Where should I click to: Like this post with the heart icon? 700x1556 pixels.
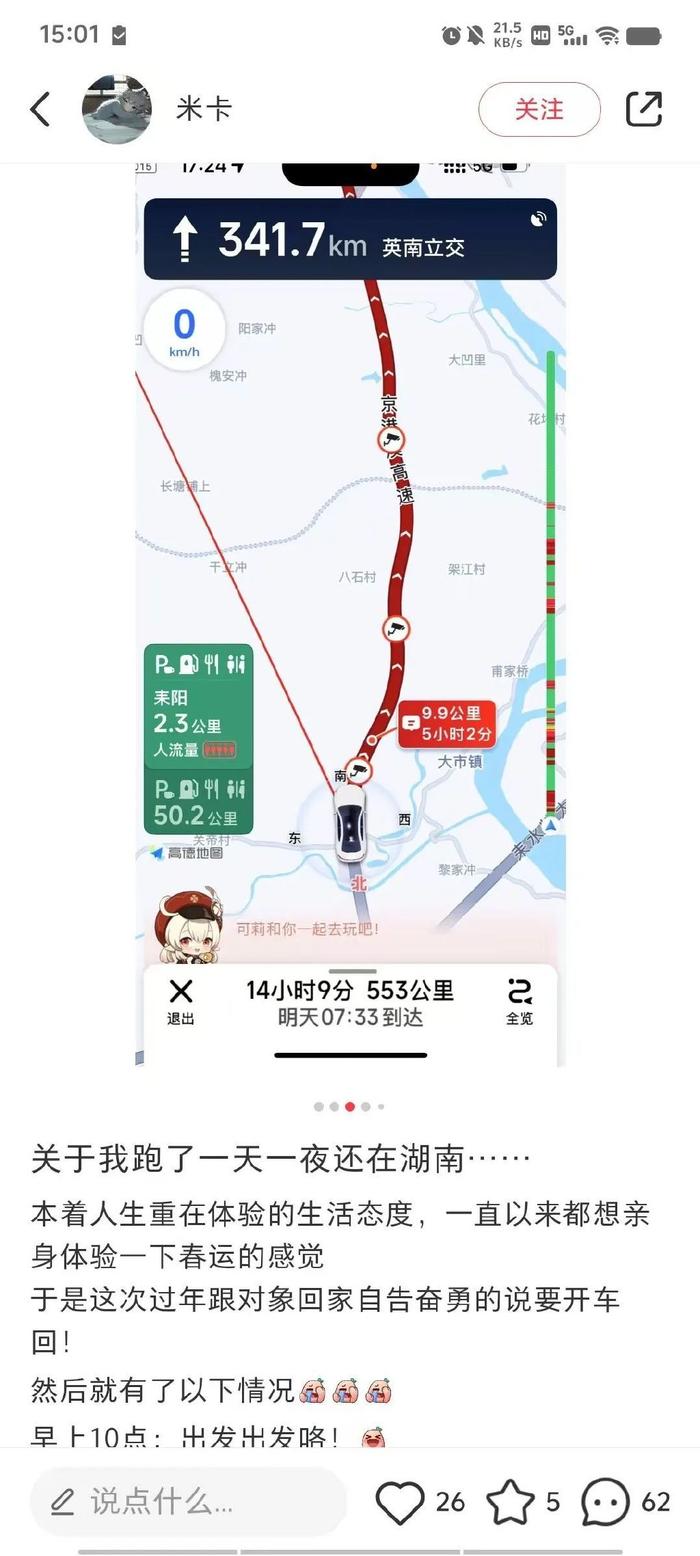click(400, 1502)
